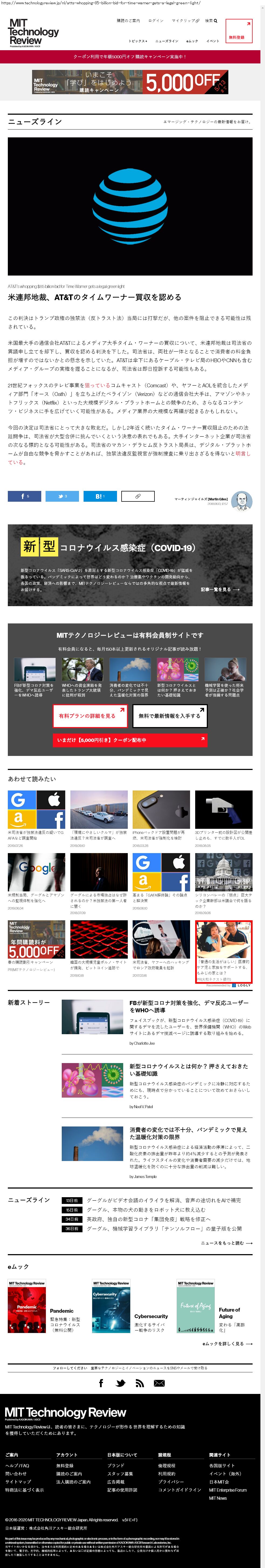Go to the トピックス menu
Viewport: 265px width, 1568px height.
[x=137, y=41]
